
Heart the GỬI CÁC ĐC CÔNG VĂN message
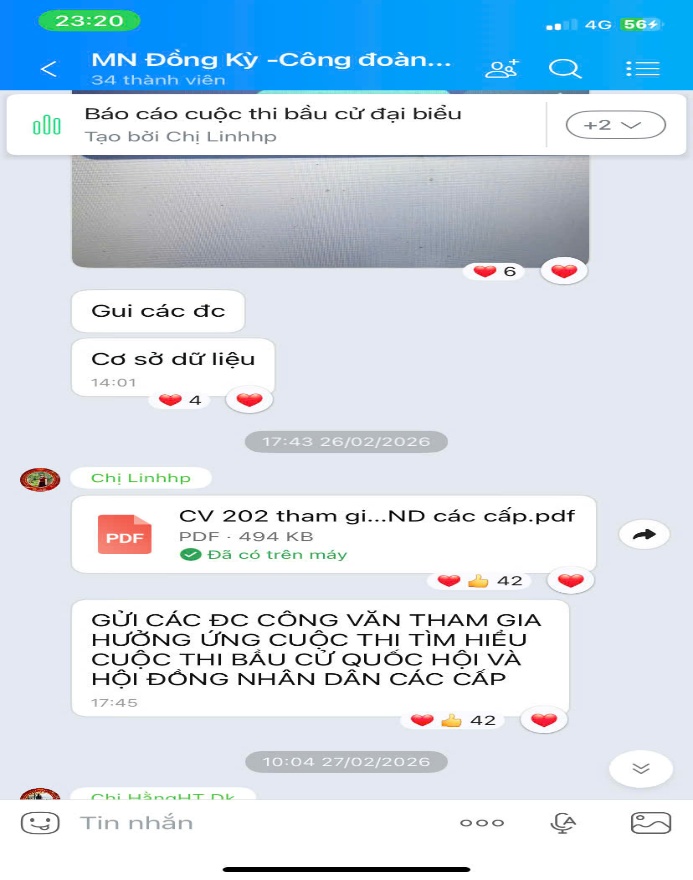(x=543, y=720)
